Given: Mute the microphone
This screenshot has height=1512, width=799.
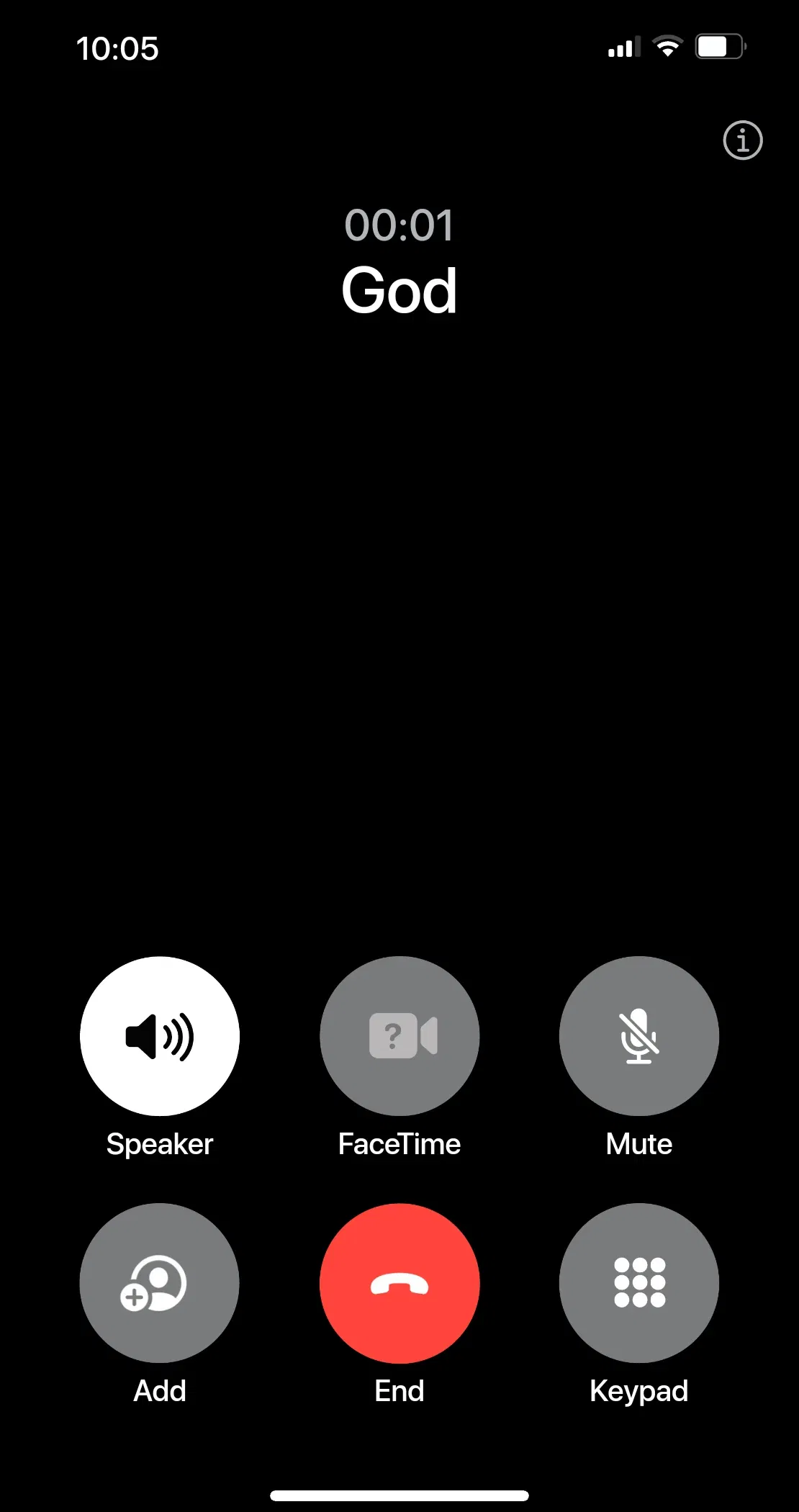Looking at the screenshot, I should pos(638,1036).
